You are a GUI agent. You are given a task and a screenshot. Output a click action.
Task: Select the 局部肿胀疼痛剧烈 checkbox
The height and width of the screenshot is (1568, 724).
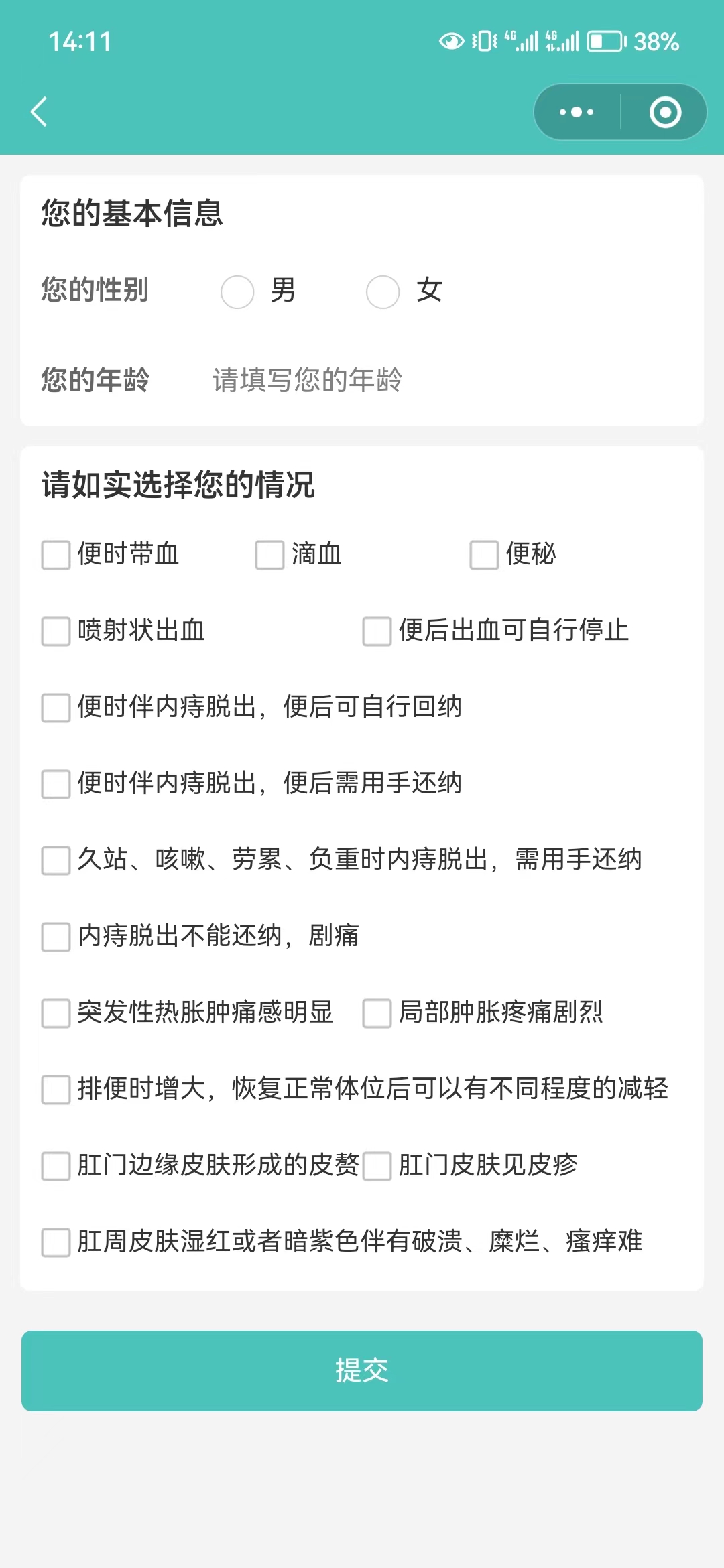(377, 1013)
